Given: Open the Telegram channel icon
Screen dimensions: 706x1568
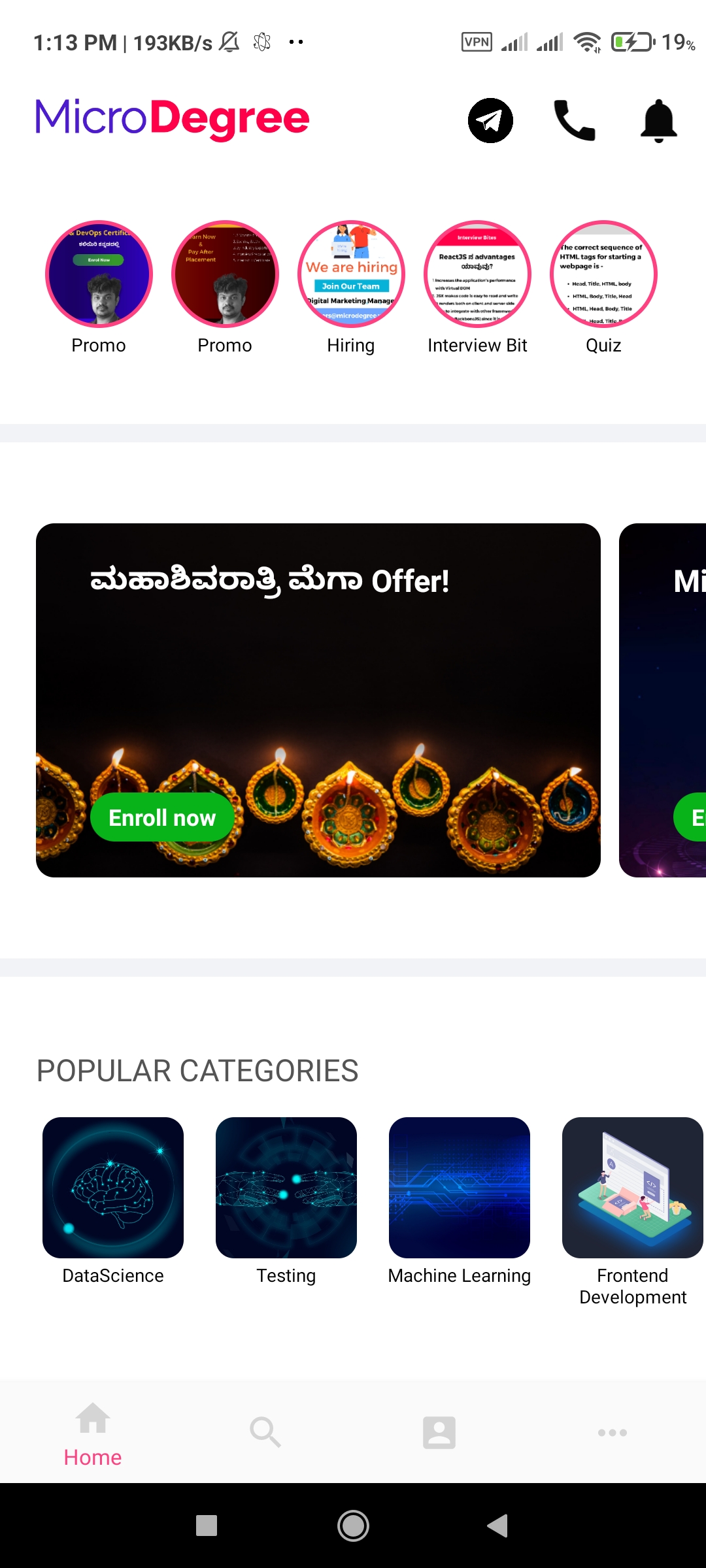Looking at the screenshot, I should pos(490,120).
